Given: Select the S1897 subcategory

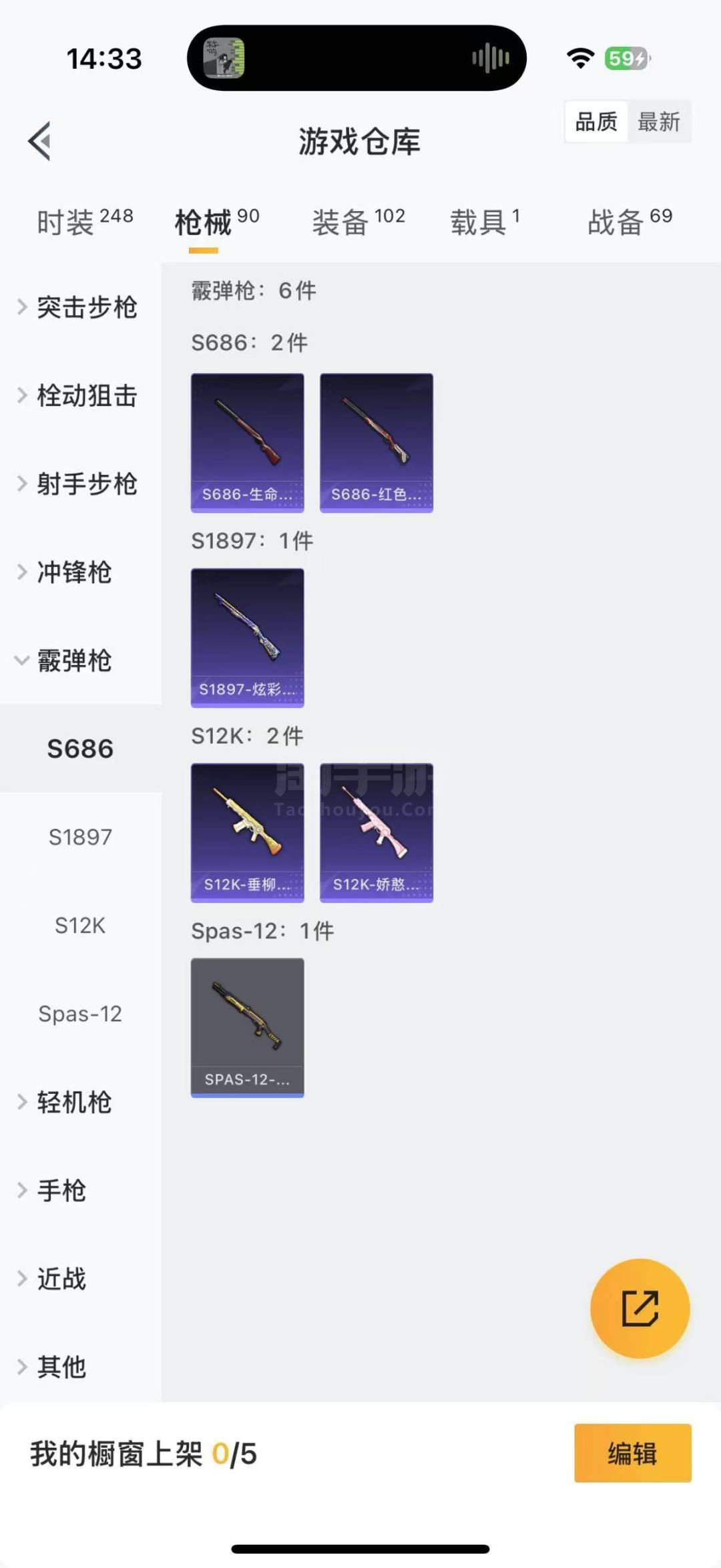Looking at the screenshot, I should (x=80, y=837).
